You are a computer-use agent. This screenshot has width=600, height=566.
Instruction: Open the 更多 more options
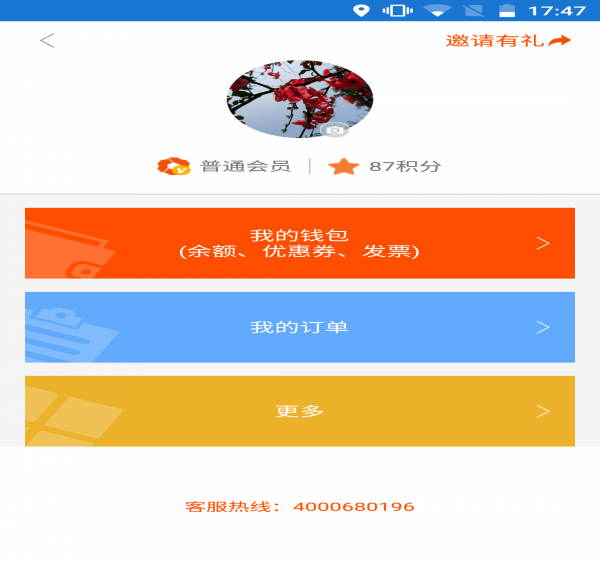pyautogui.click(x=300, y=411)
